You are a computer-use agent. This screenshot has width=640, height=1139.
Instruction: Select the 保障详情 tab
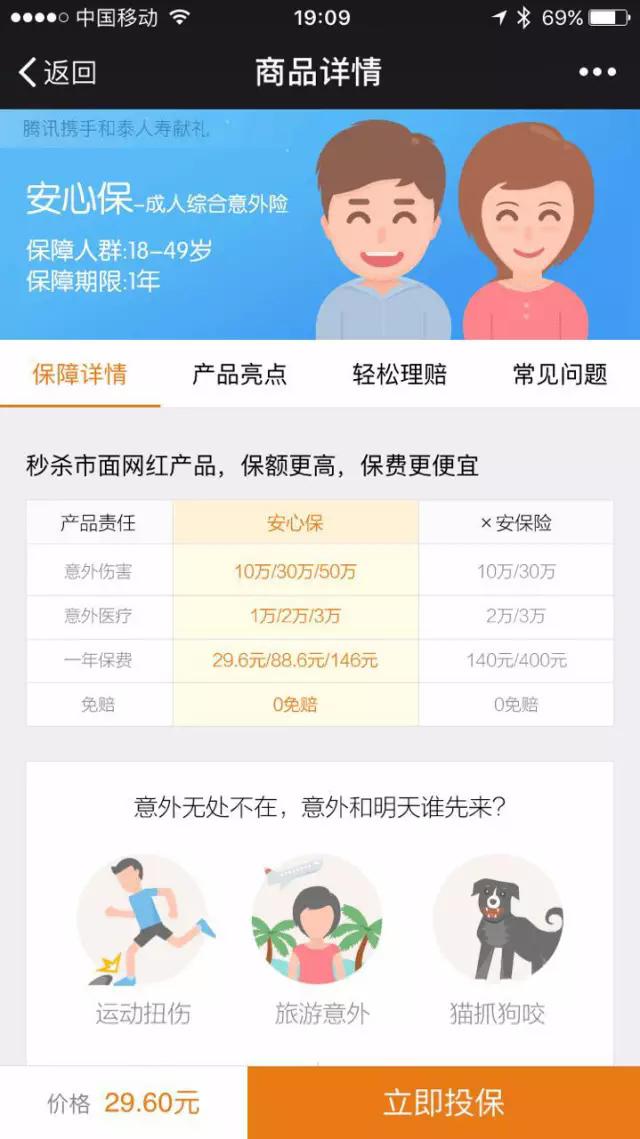tap(80, 374)
